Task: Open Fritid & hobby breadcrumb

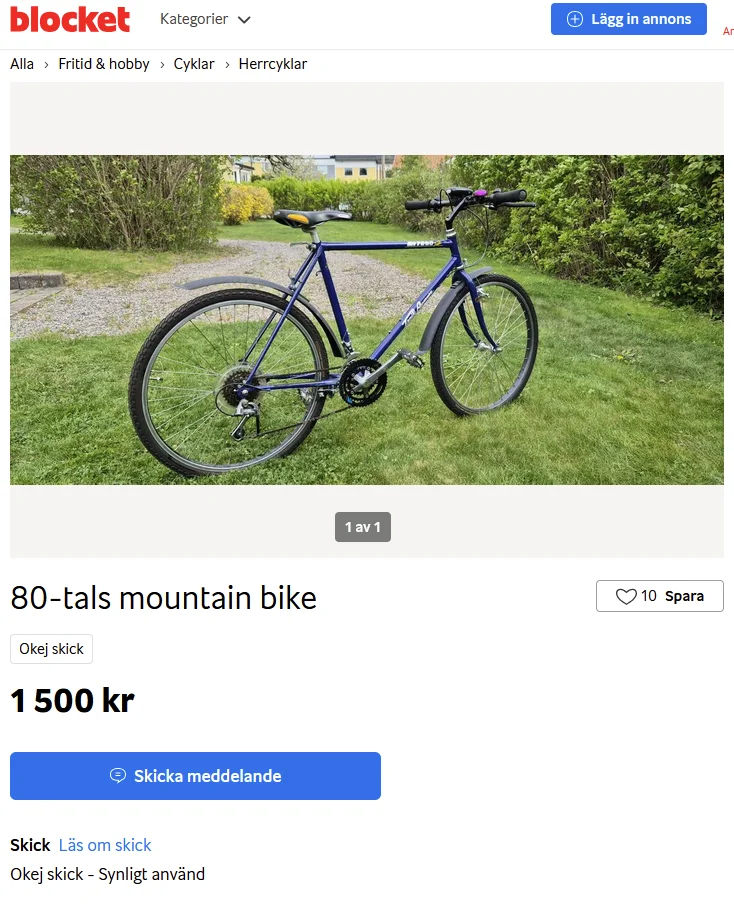Action: tap(104, 64)
